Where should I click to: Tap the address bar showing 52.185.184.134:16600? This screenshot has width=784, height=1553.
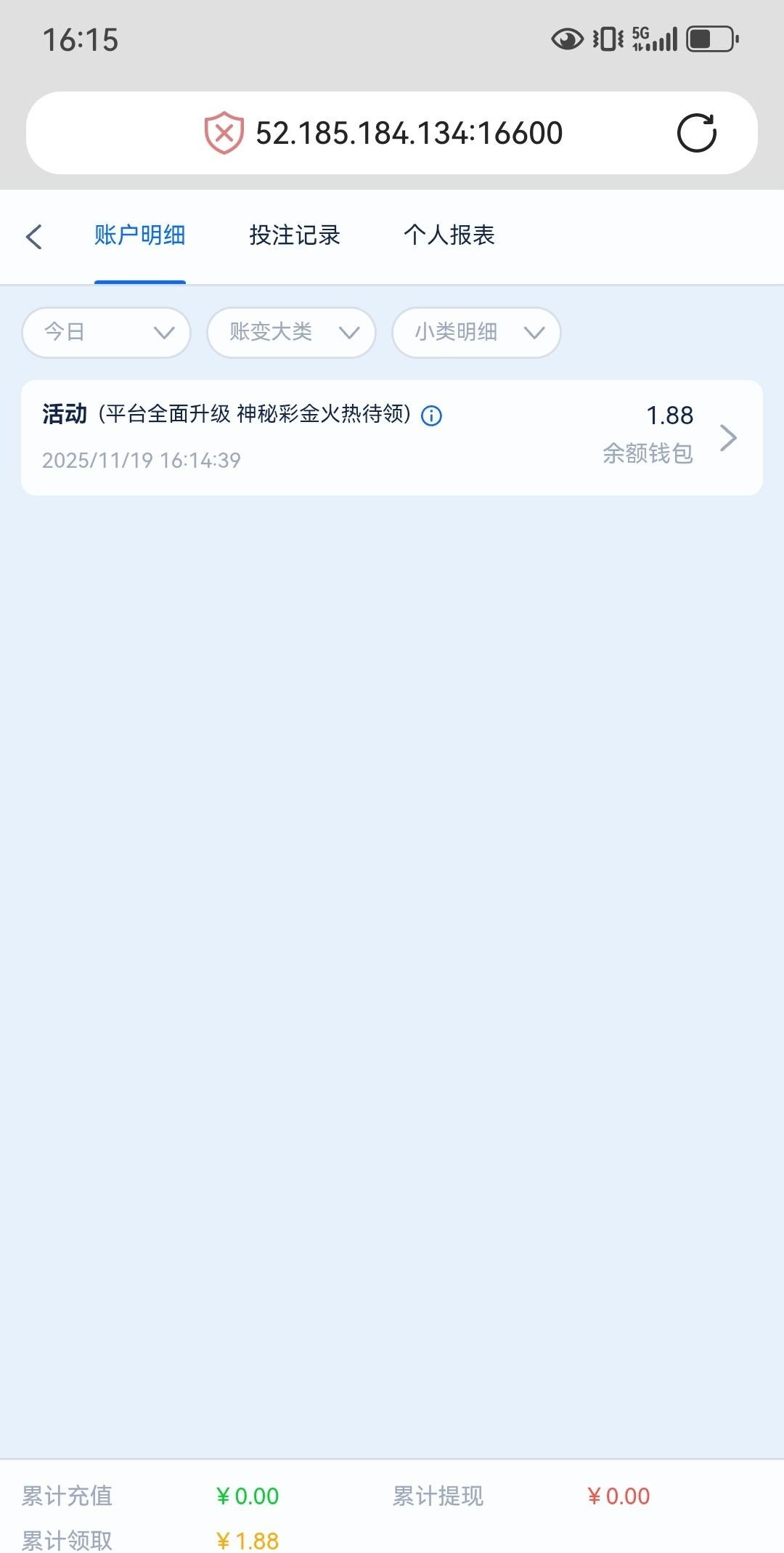pyautogui.click(x=408, y=133)
